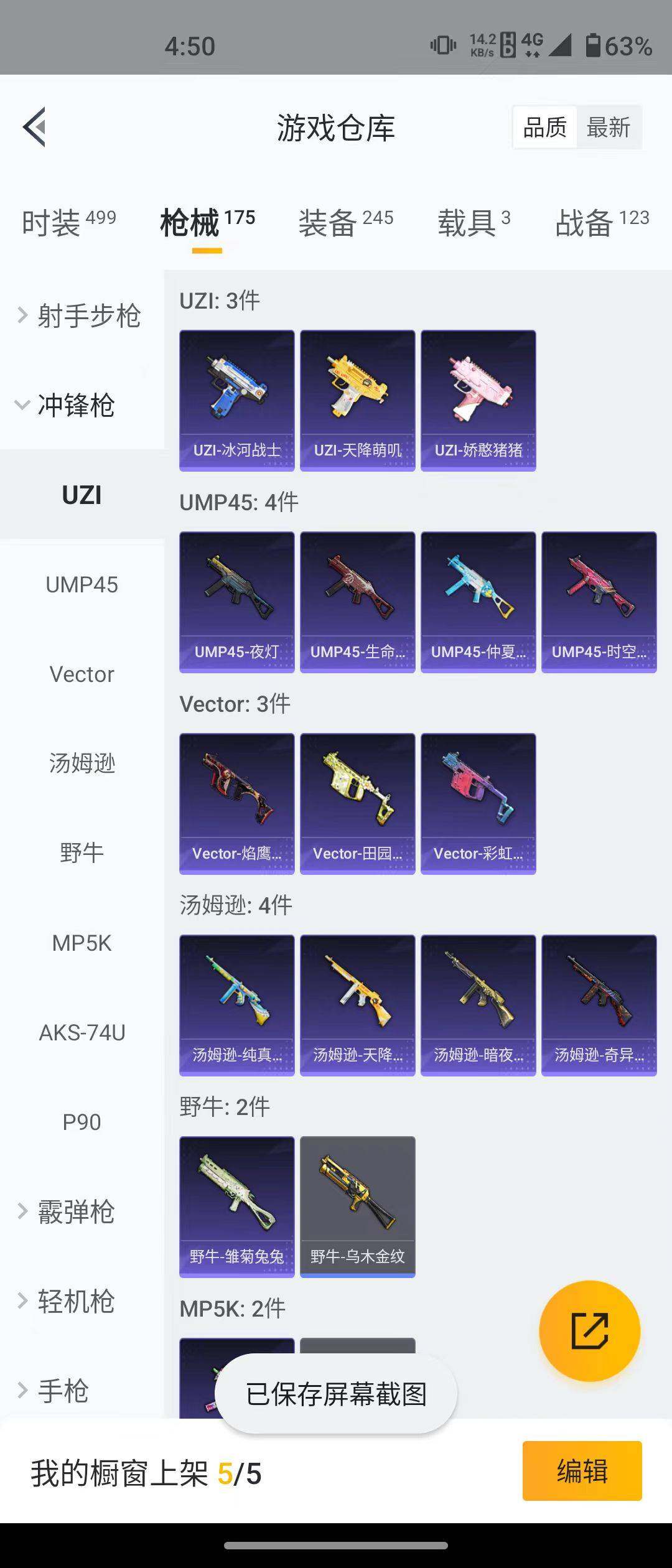The height and width of the screenshot is (1568, 672).
Task: View the 野牛-乌木金纹 skin
Action: 357,1206
